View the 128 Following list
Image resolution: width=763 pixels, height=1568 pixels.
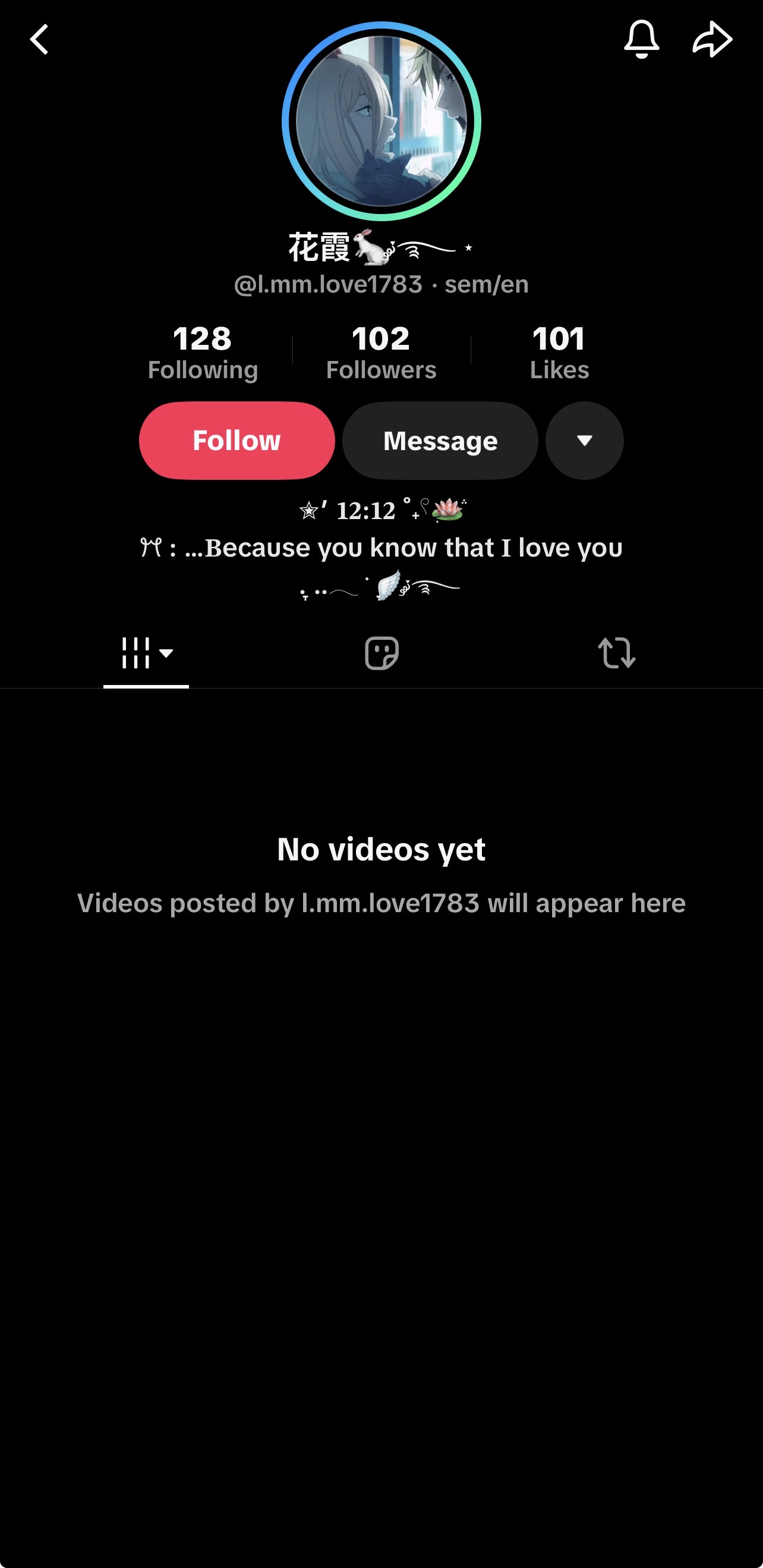[203, 353]
